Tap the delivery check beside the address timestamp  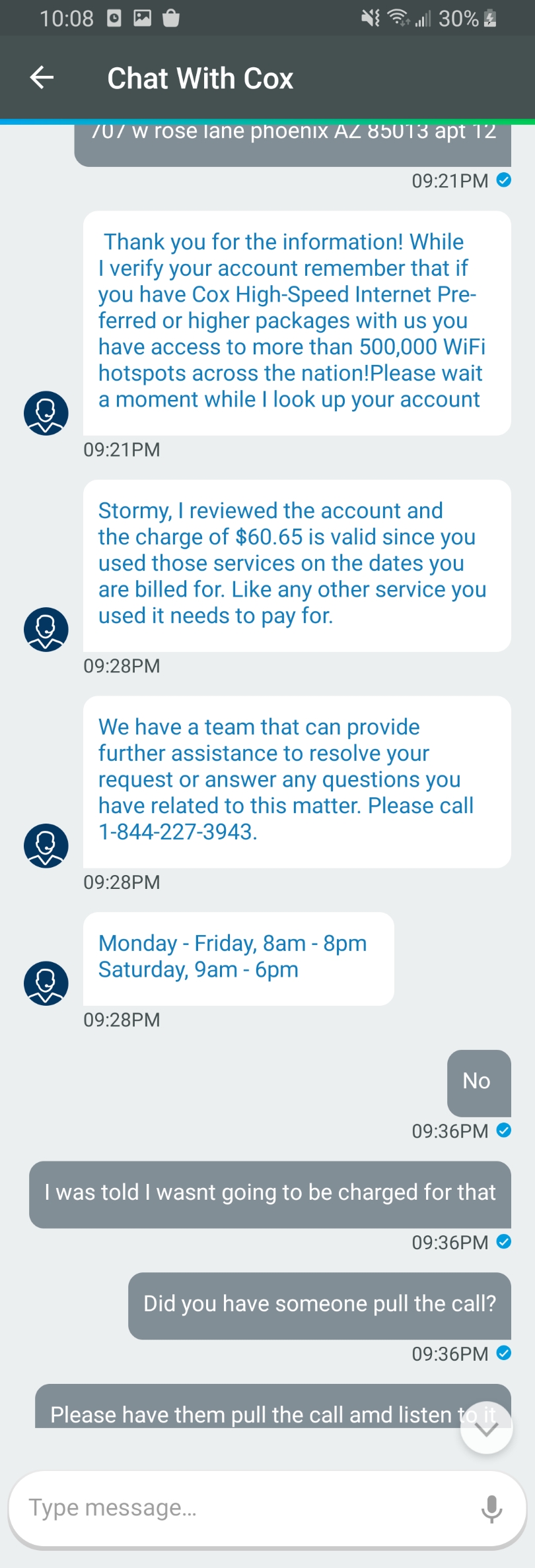pyautogui.click(x=504, y=181)
